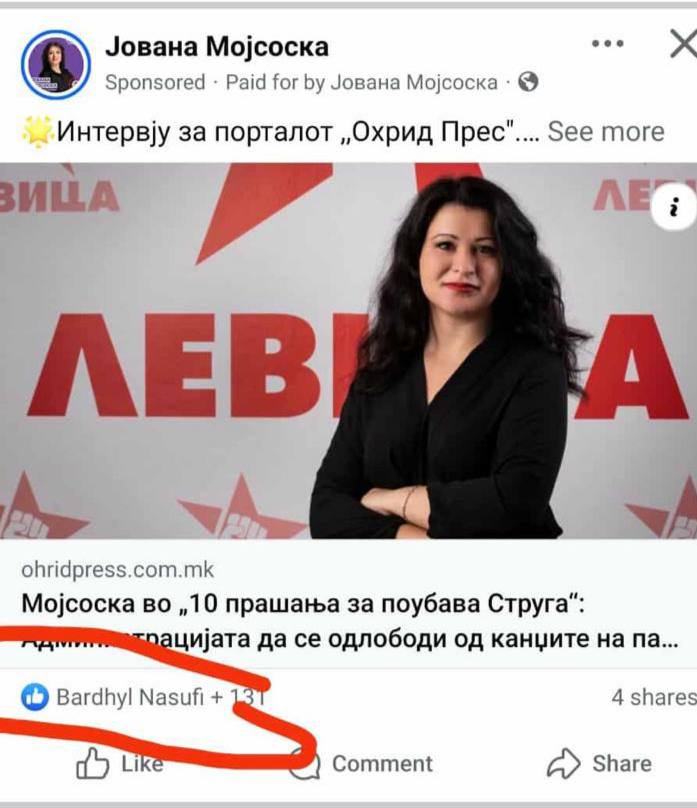Open the post's three-dot options menu
Screen dimensions: 697x808
pos(608,44)
